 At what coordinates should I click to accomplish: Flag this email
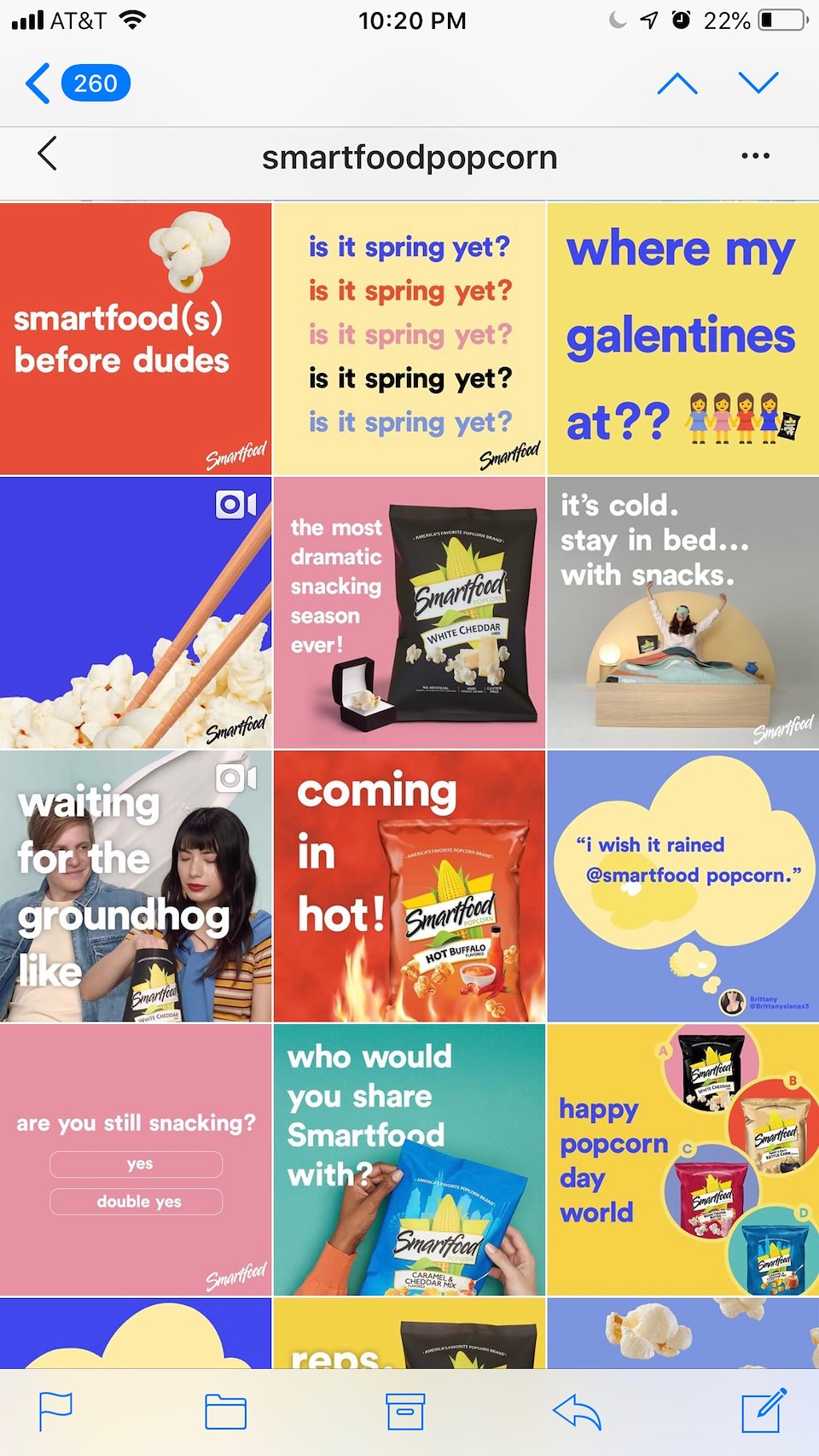55,1412
